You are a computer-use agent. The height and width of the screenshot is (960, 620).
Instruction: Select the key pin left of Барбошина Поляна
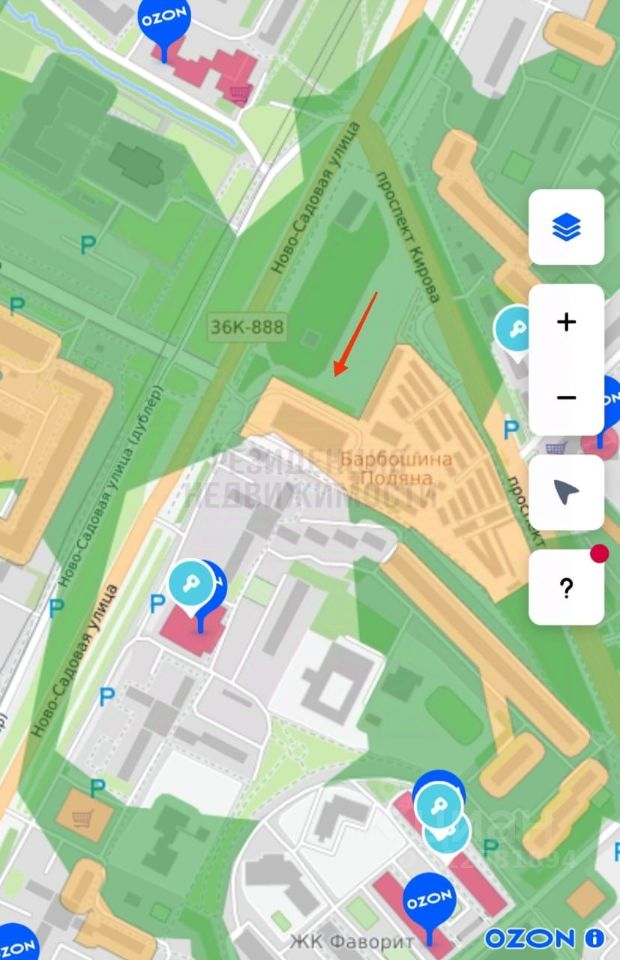(190, 584)
